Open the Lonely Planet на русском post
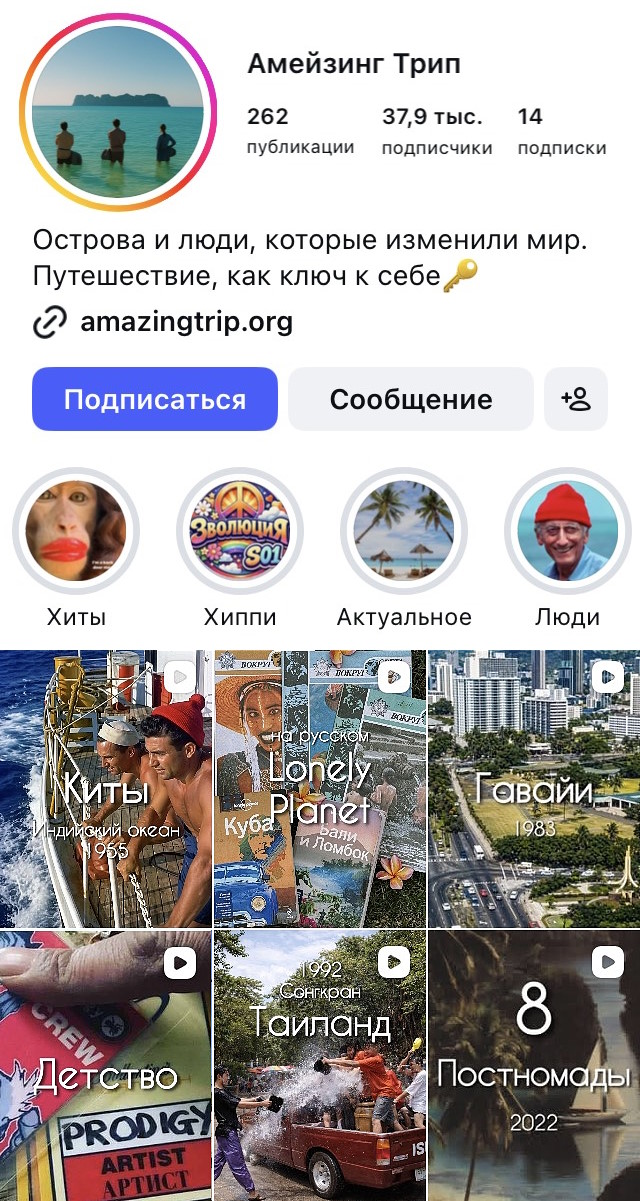The height and width of the screenshot is (1201, 640). (x=320, y=789)
